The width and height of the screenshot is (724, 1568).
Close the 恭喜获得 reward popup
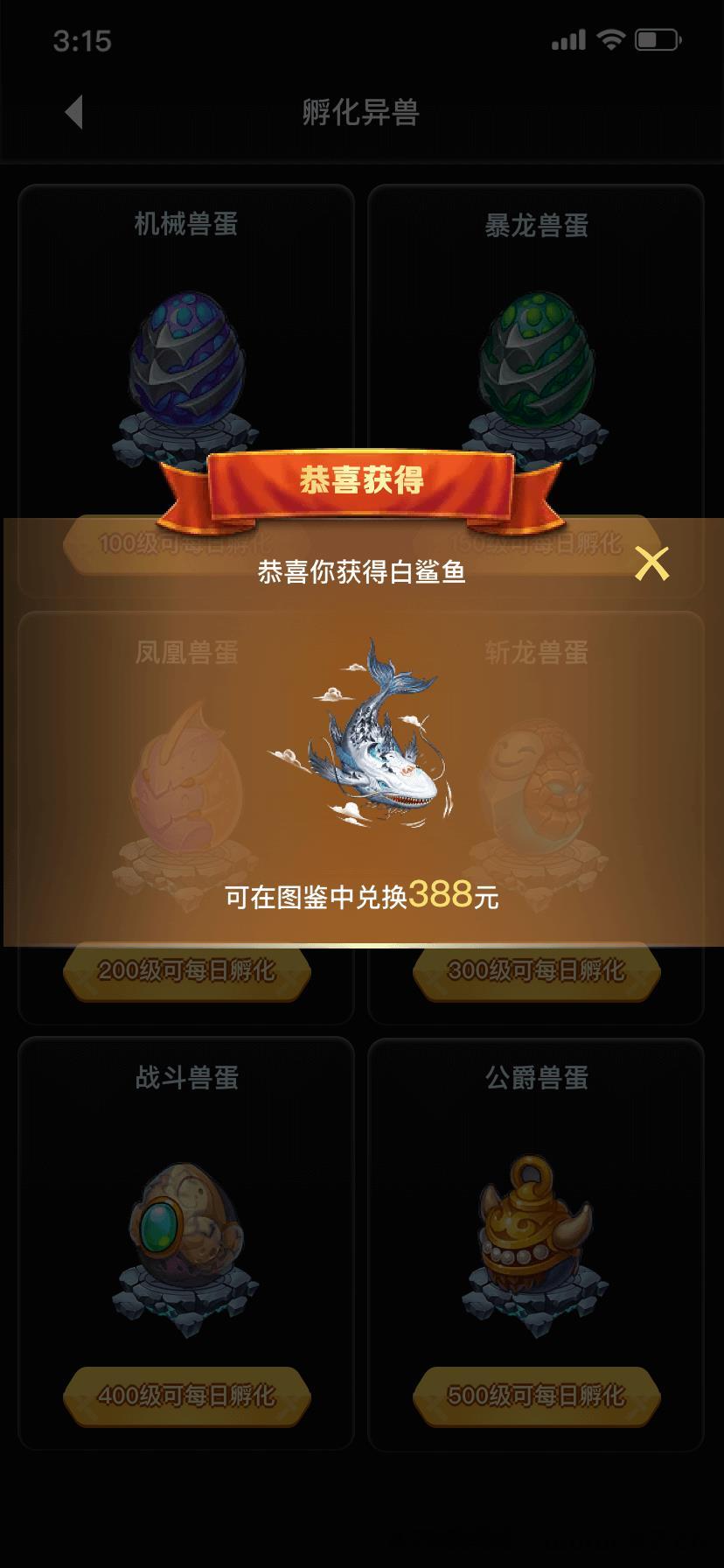click(x=651, y=563)
